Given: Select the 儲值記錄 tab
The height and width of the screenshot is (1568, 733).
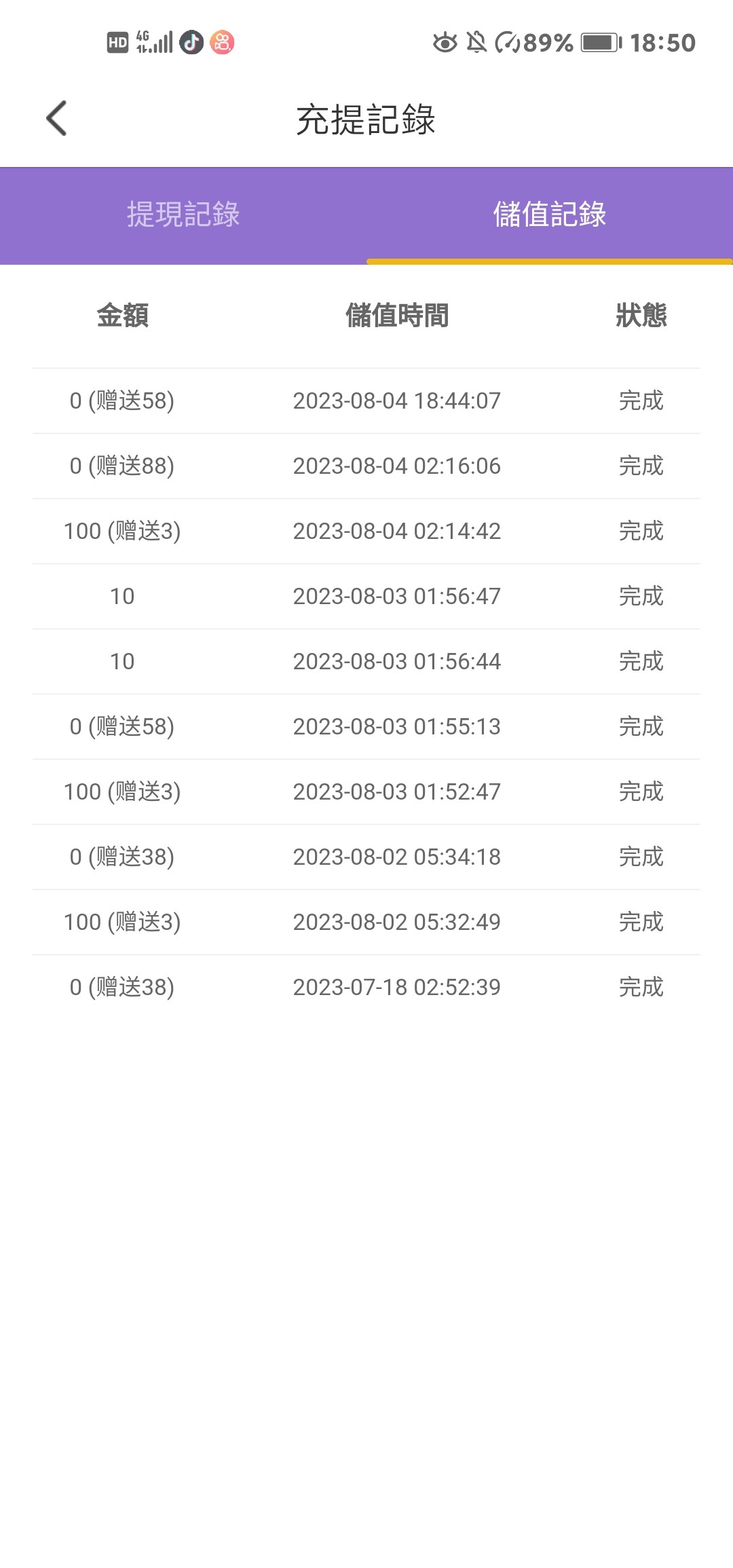Looking at the screenshot, I should coord(549,214).
